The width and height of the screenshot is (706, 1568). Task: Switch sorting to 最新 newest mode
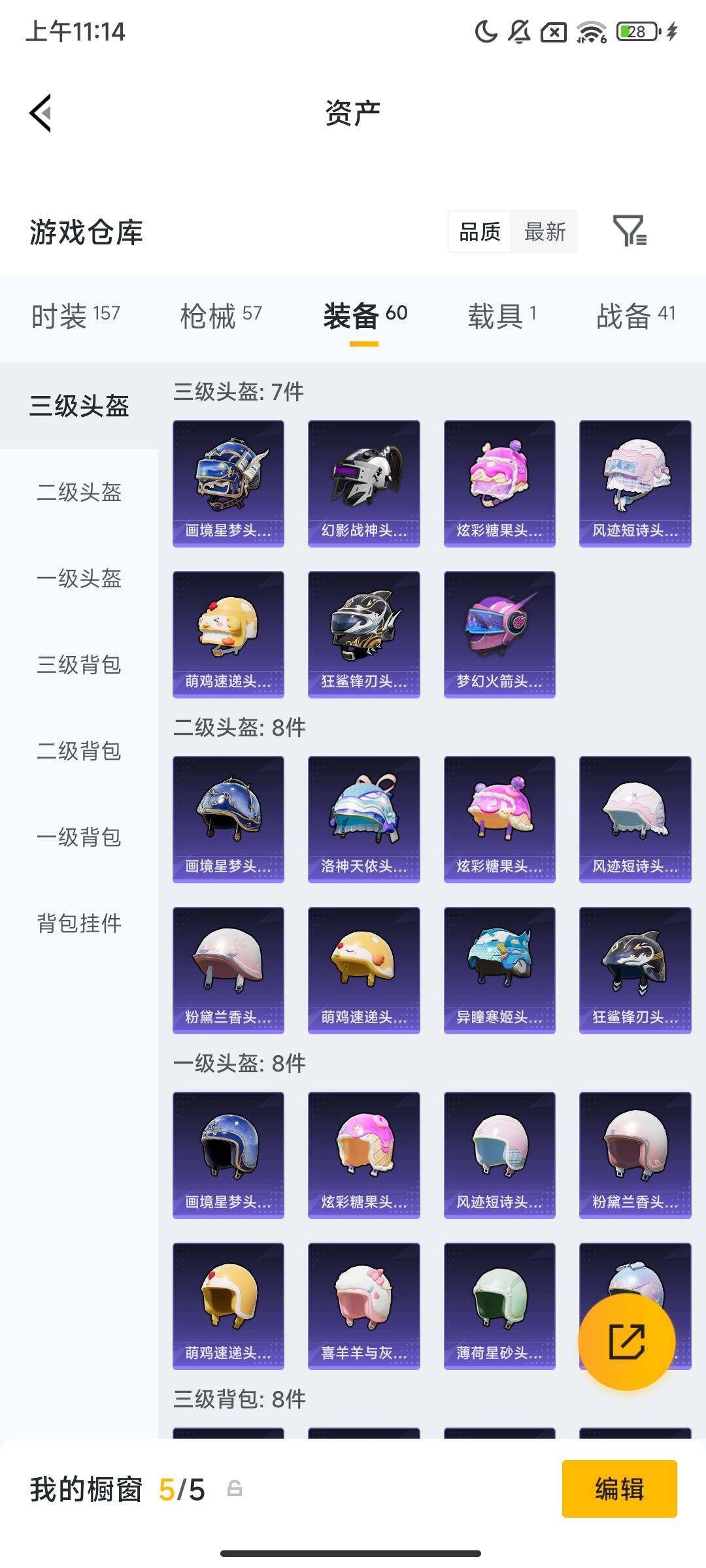[x=546, y=232]
